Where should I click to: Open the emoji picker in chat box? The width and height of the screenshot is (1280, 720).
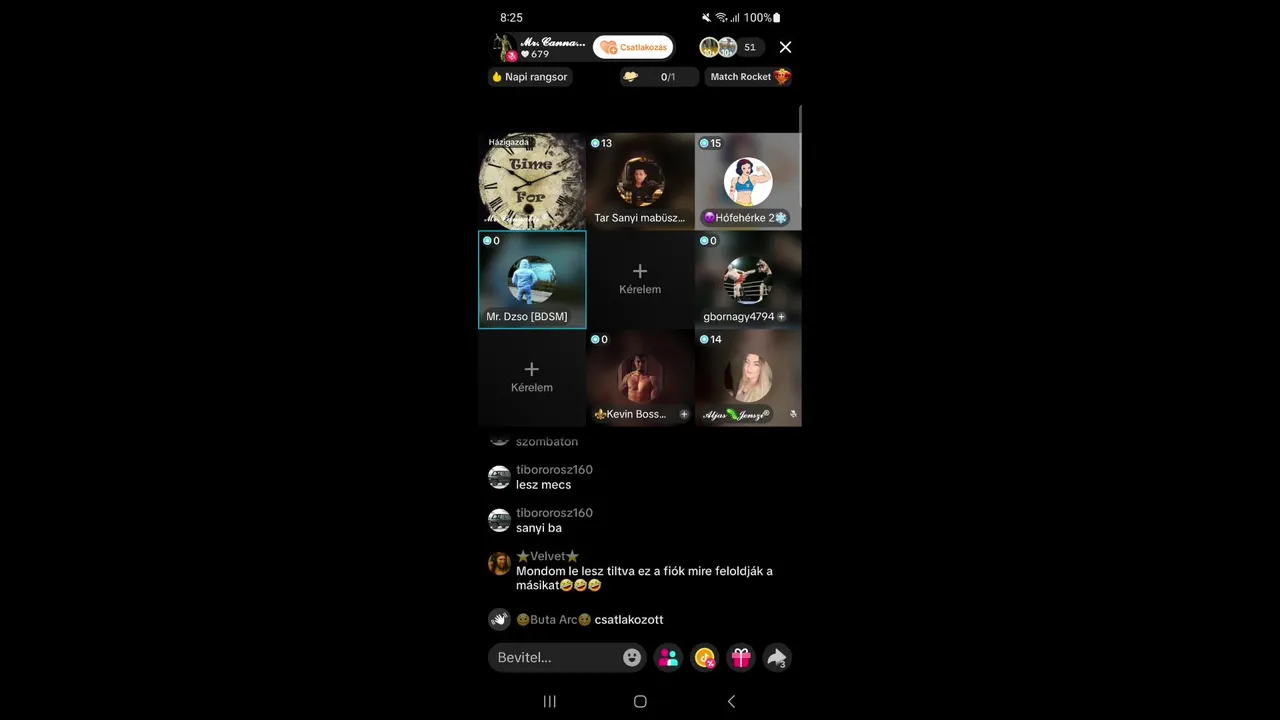(632, 657)
